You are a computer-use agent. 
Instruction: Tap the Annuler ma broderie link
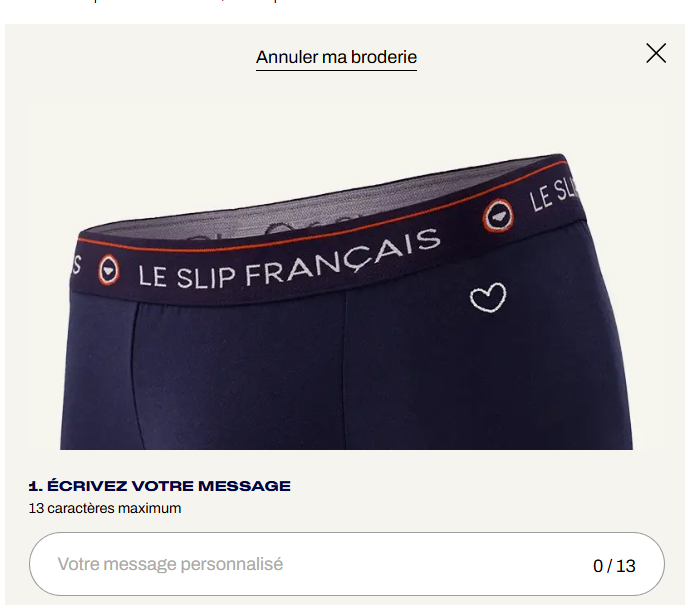point(336,58)
